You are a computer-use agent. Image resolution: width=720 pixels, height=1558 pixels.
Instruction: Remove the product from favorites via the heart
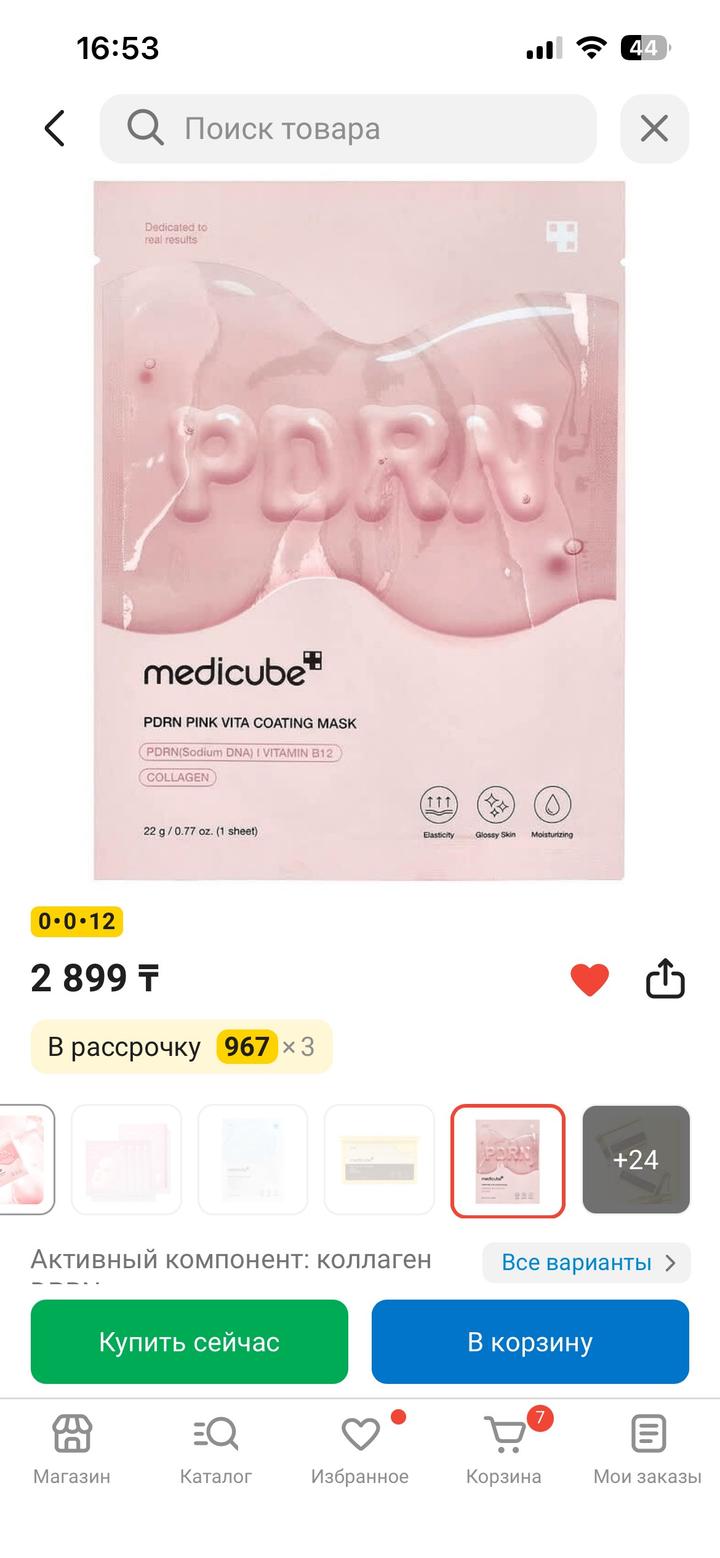pos(589,979)
